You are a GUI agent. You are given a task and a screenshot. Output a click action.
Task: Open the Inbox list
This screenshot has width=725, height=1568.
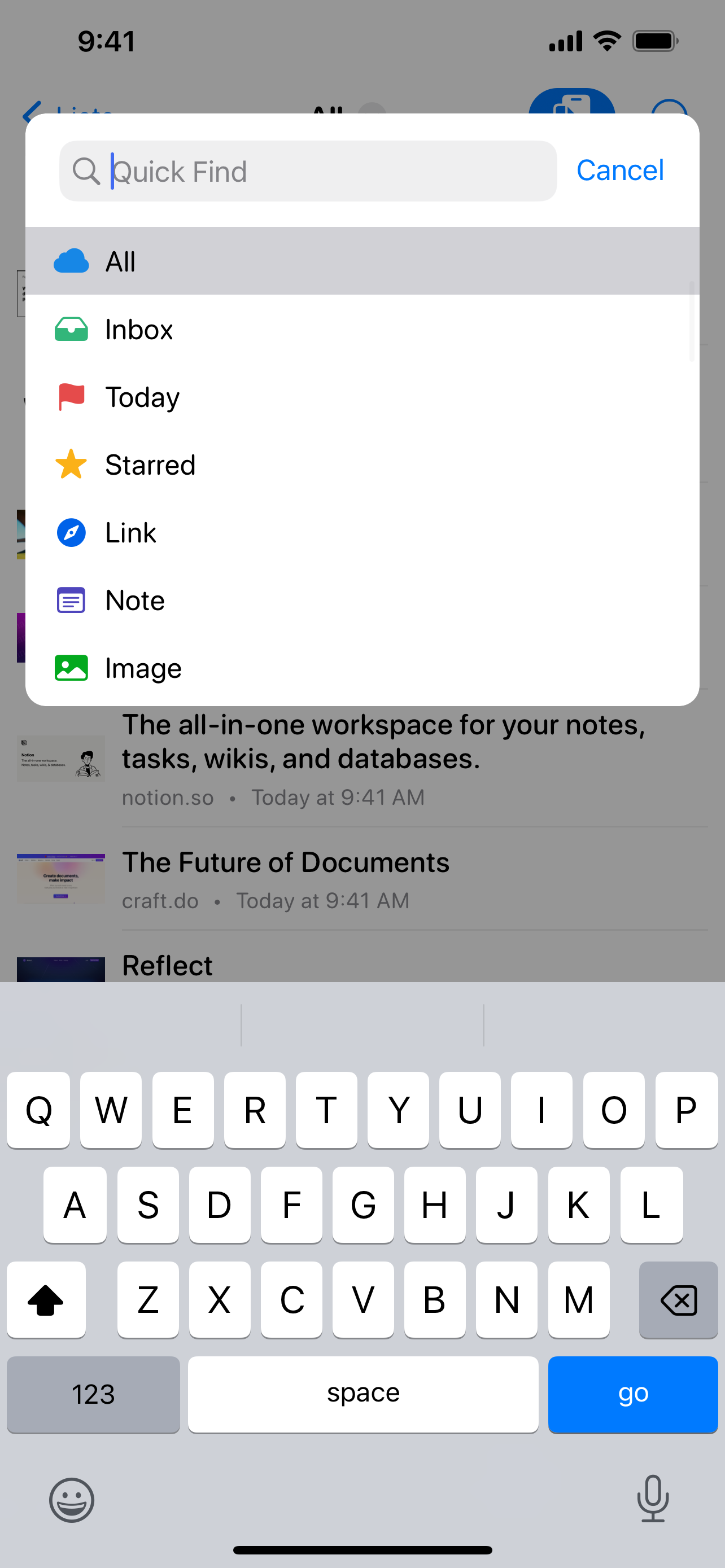click(x=361, y=329)
